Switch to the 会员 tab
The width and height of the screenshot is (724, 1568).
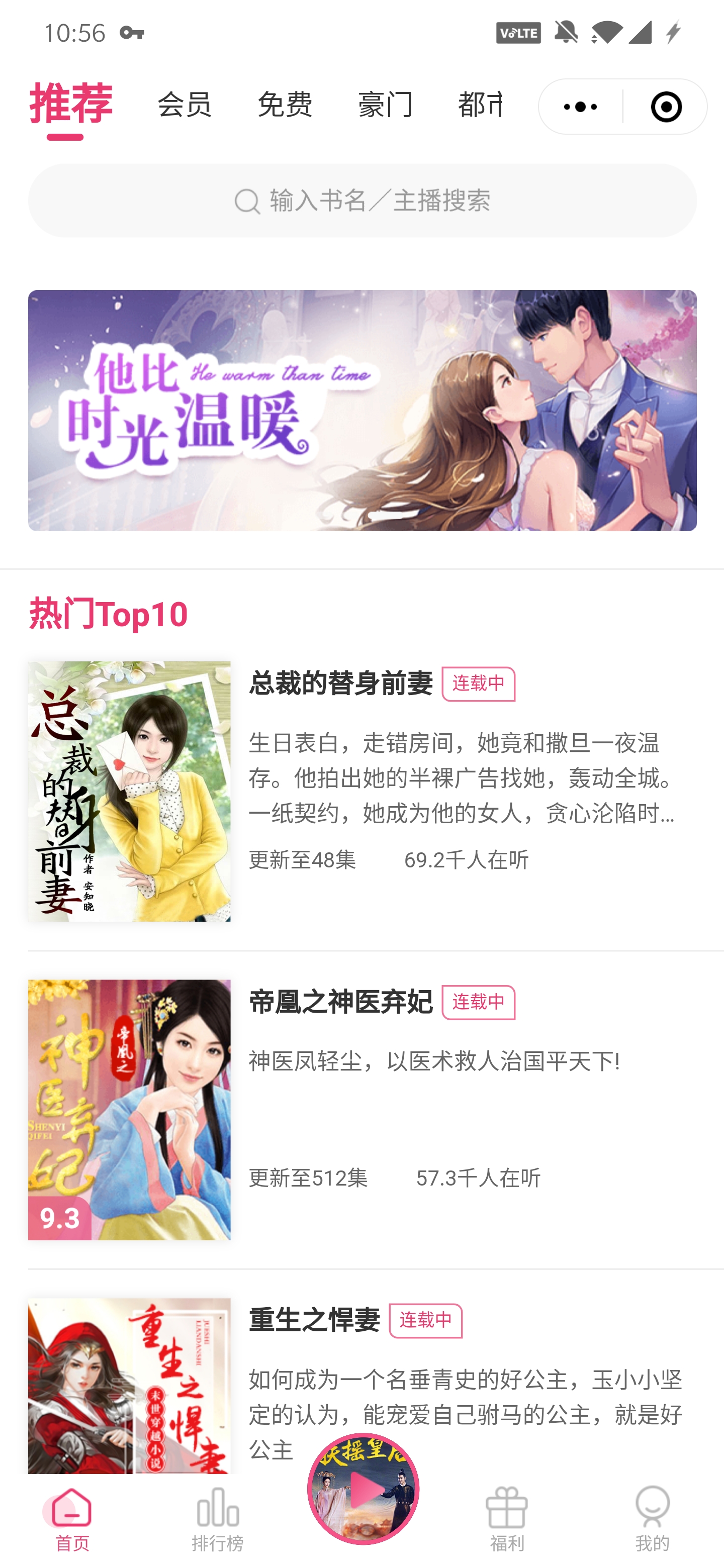tap(185, 105)
